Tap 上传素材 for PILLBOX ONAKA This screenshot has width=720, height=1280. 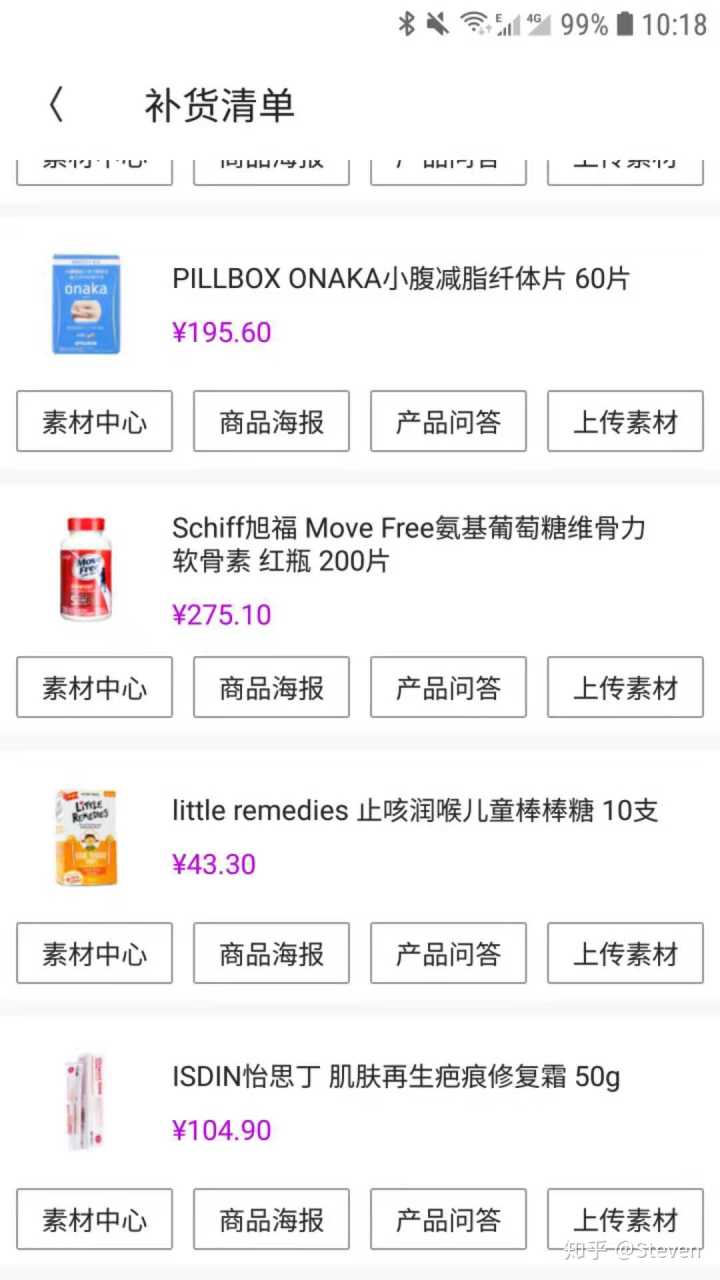(x=625, y=422)
